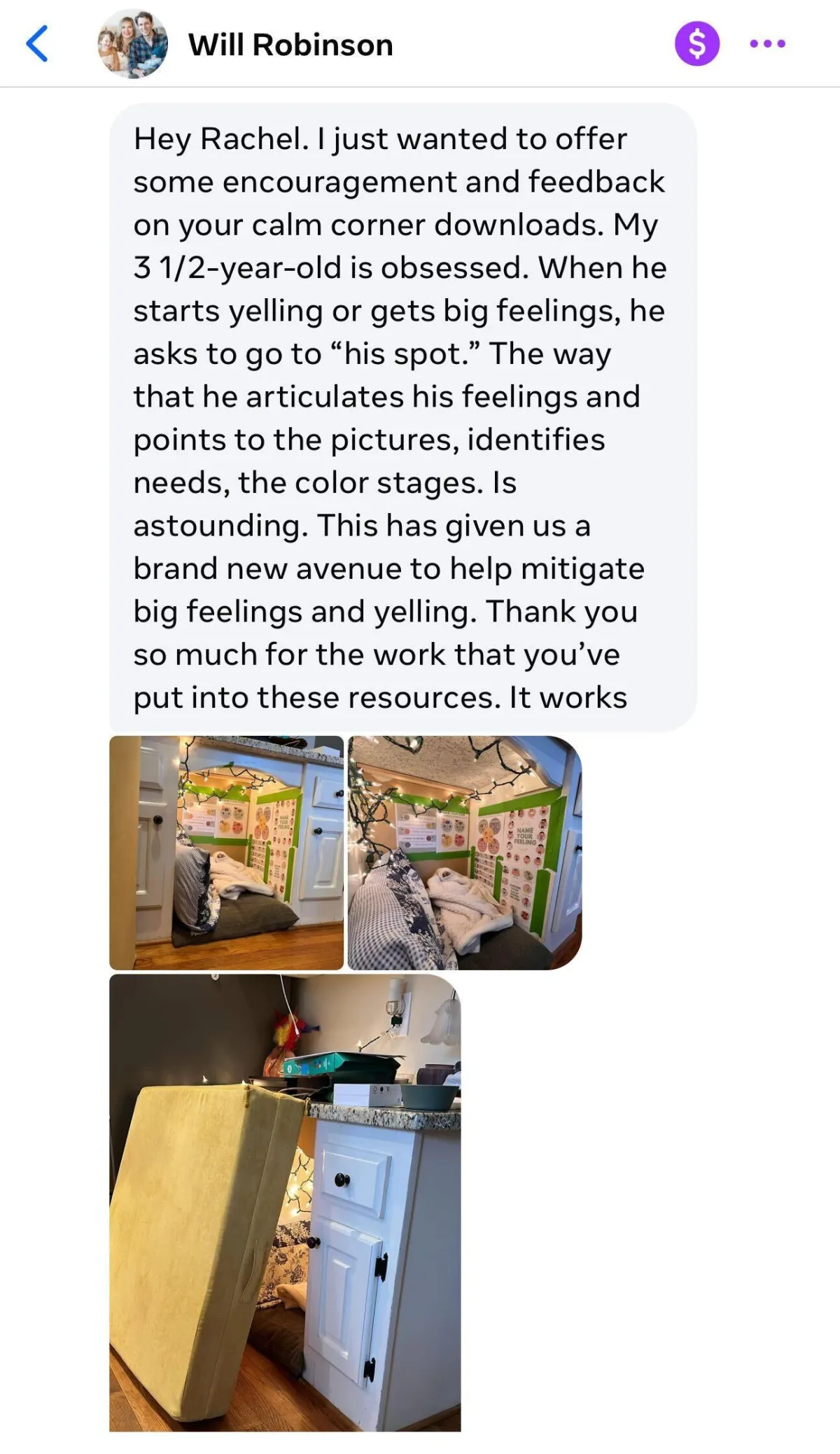Tap Will Robinson's name in the header
This screenshot has width=840, height=1454.
[290, 45]
